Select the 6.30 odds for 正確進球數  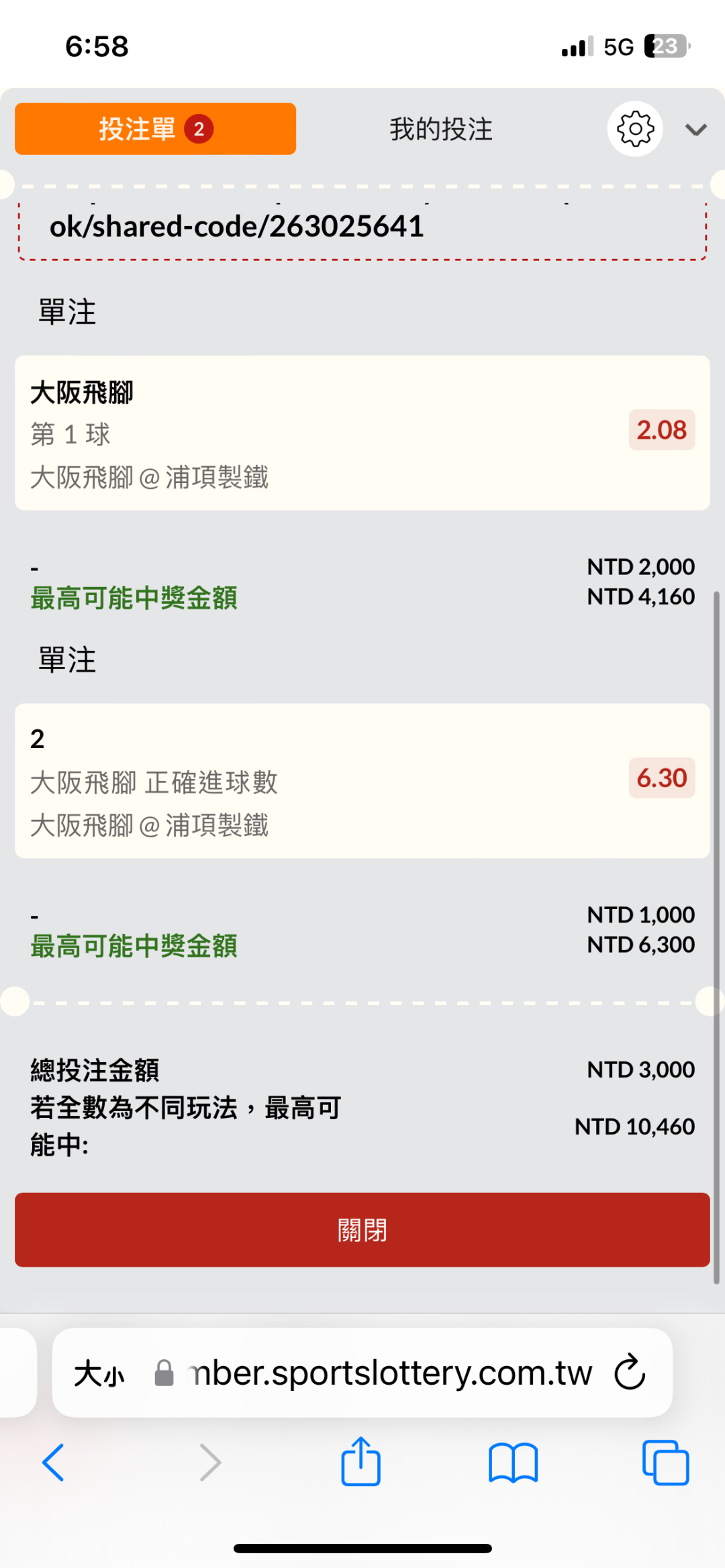(x=661, y=778)
